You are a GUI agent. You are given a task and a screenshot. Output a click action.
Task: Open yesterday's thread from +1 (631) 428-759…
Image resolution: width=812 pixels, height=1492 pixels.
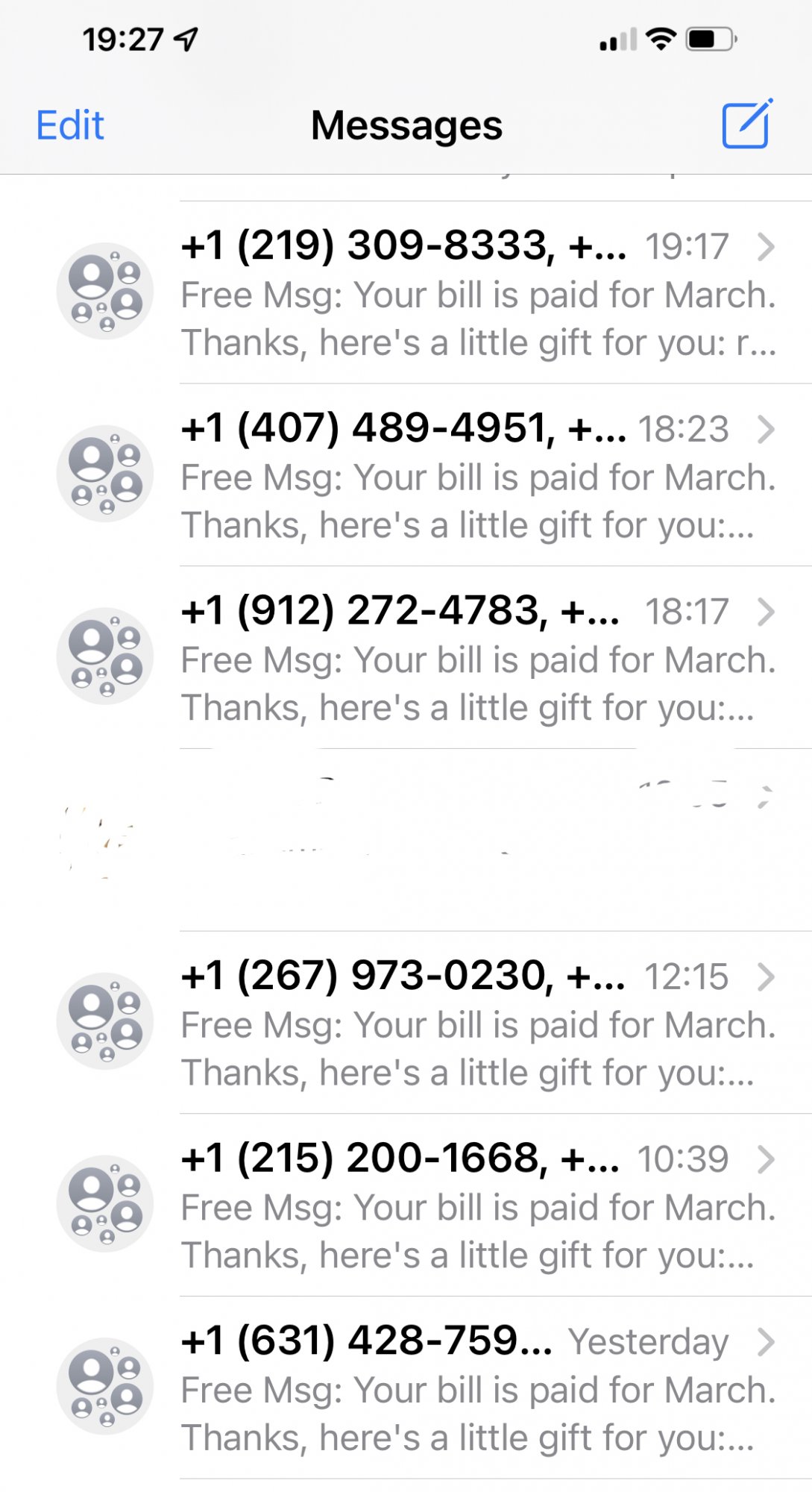pyautogui.click(x=477, y=1388)
